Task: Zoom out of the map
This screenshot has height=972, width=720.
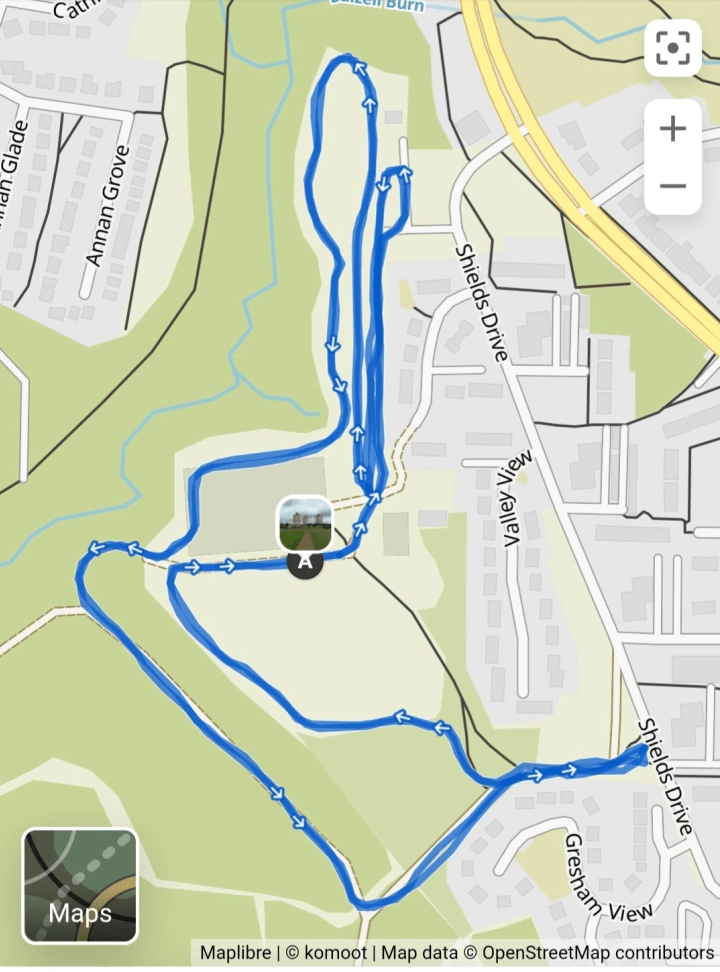Action: [x=673, y=186]
